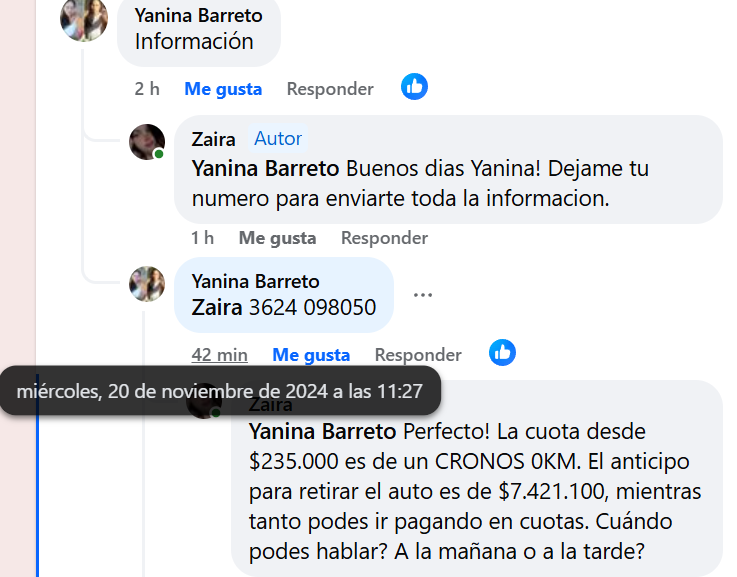Open Yanina Barreto's profile from top comment
Screen dimensions: 737x577
(199, 15)
